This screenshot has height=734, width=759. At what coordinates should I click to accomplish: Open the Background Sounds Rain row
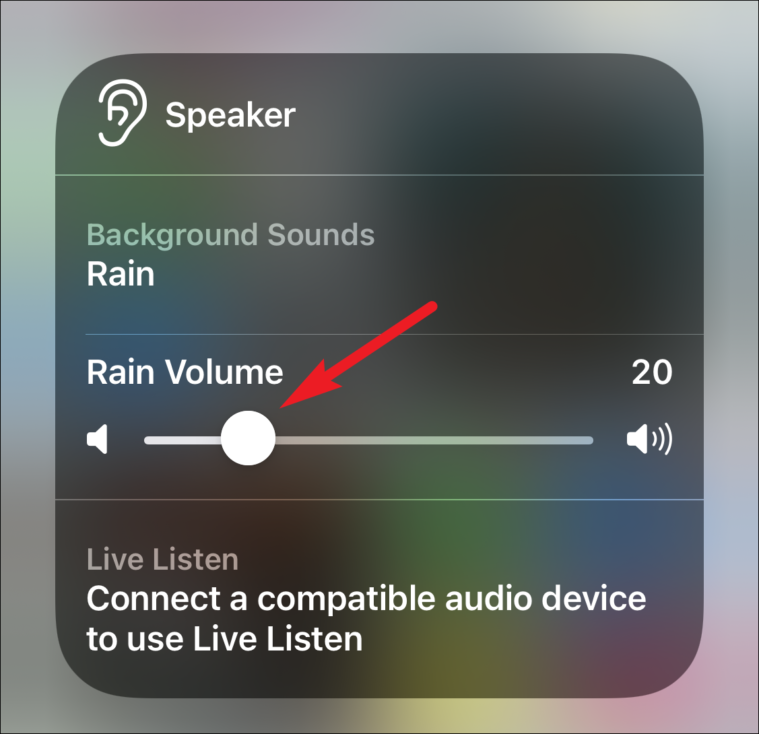[x=378, y=254]
